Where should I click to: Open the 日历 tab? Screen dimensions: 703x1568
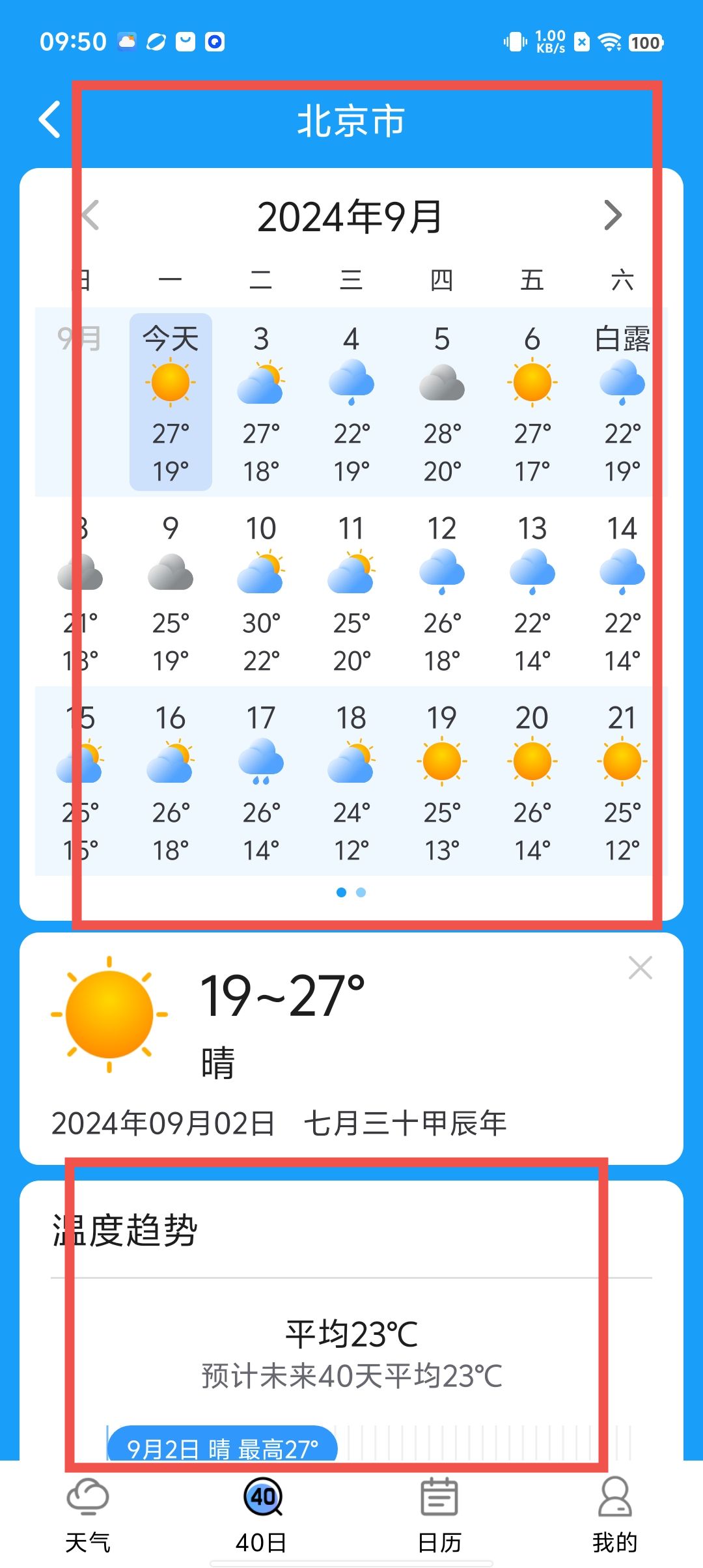click(439, 1514)
